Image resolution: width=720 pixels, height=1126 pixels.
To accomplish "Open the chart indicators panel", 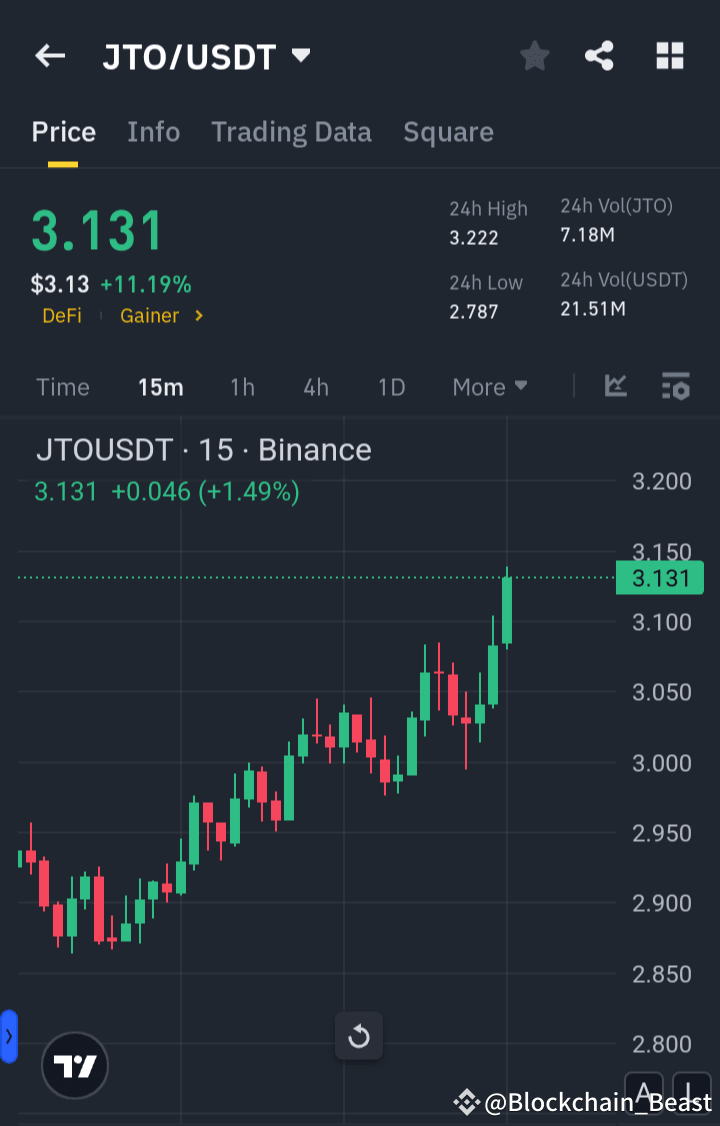I will point(616,386).
